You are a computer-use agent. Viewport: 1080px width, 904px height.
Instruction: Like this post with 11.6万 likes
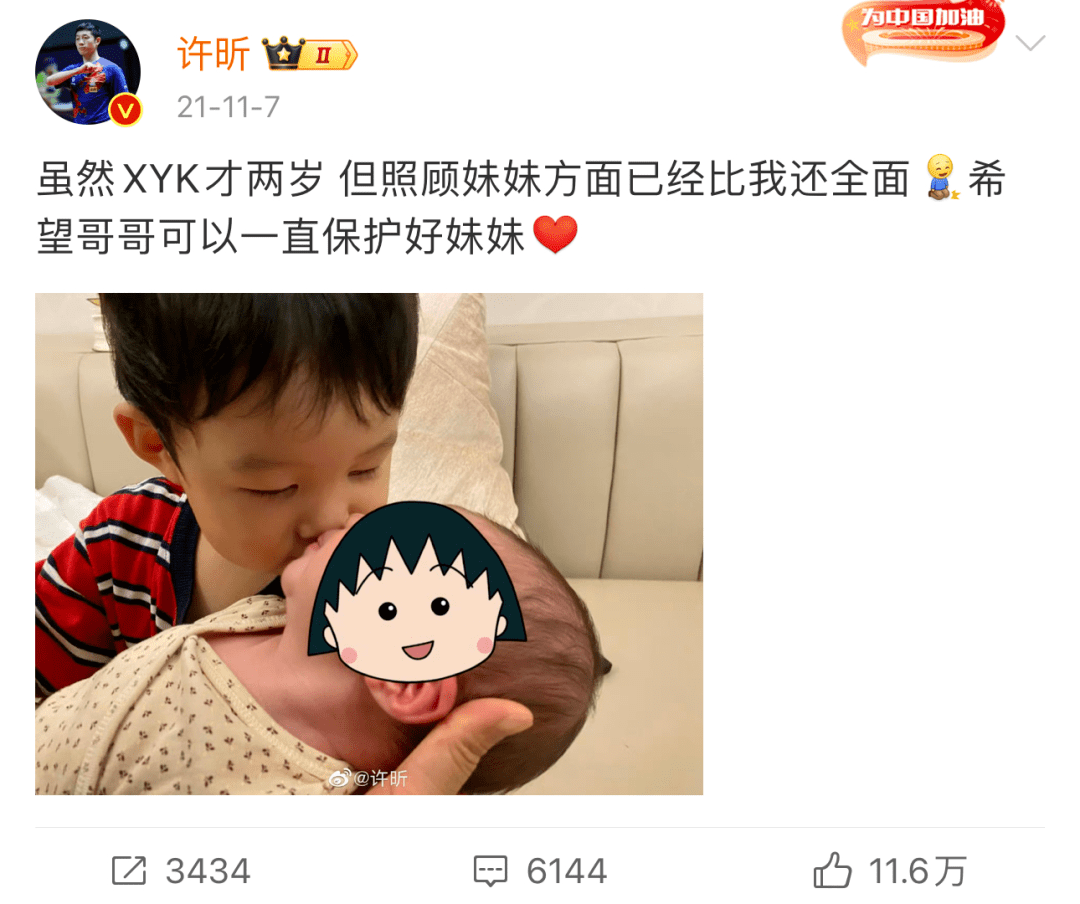point(888,871)
